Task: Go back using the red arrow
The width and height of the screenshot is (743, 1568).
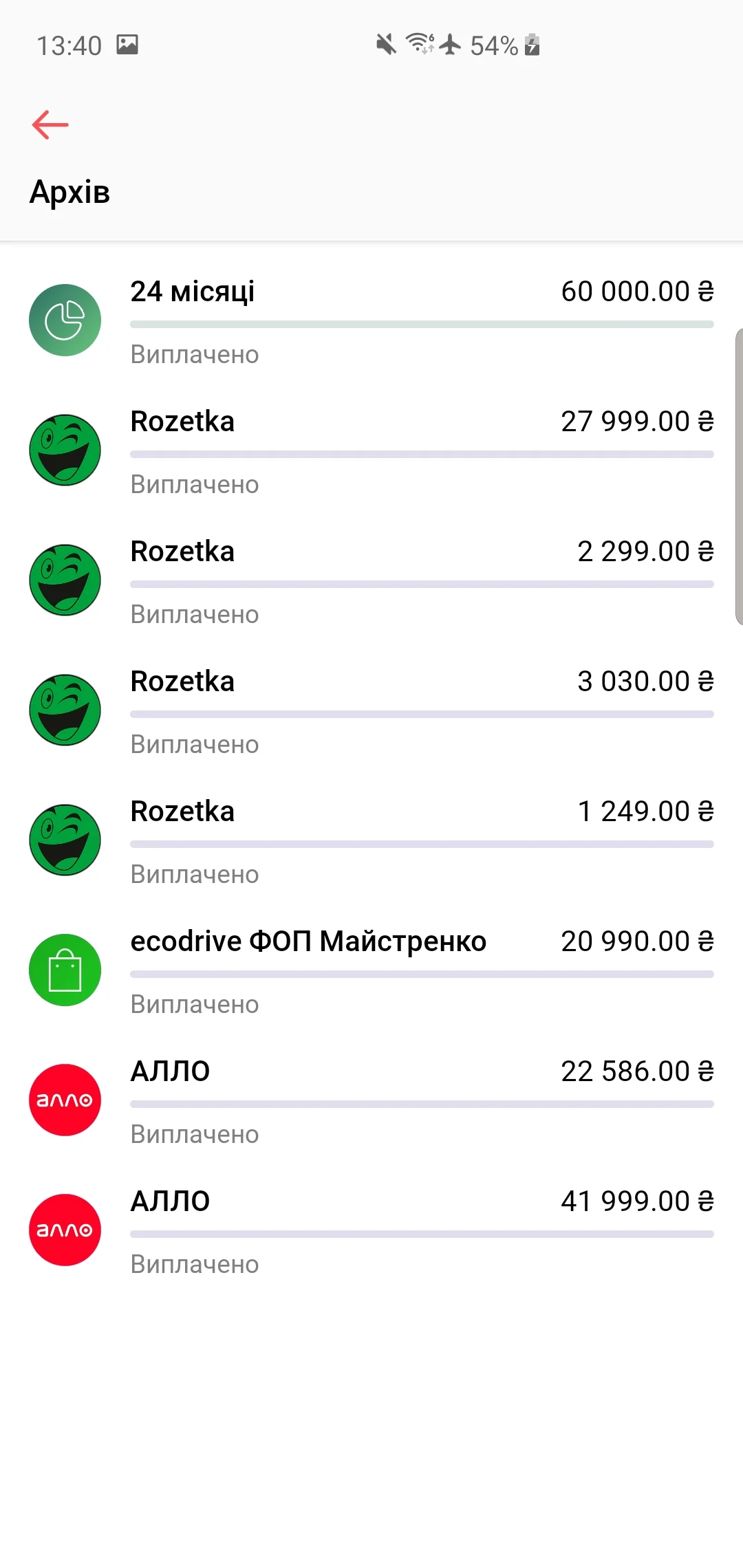Action: point(50,125)
